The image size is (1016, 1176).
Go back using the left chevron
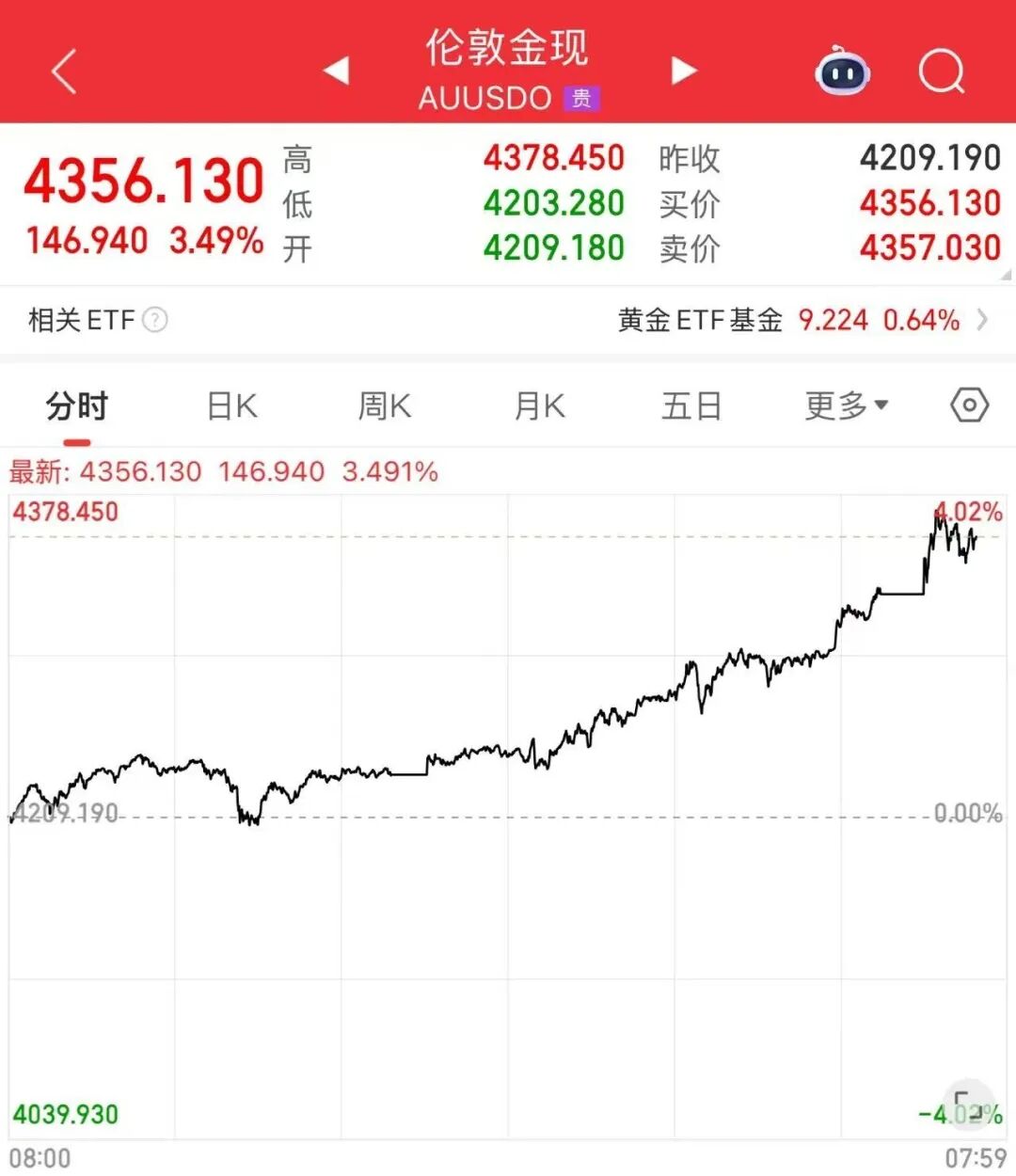click(63, 72)
